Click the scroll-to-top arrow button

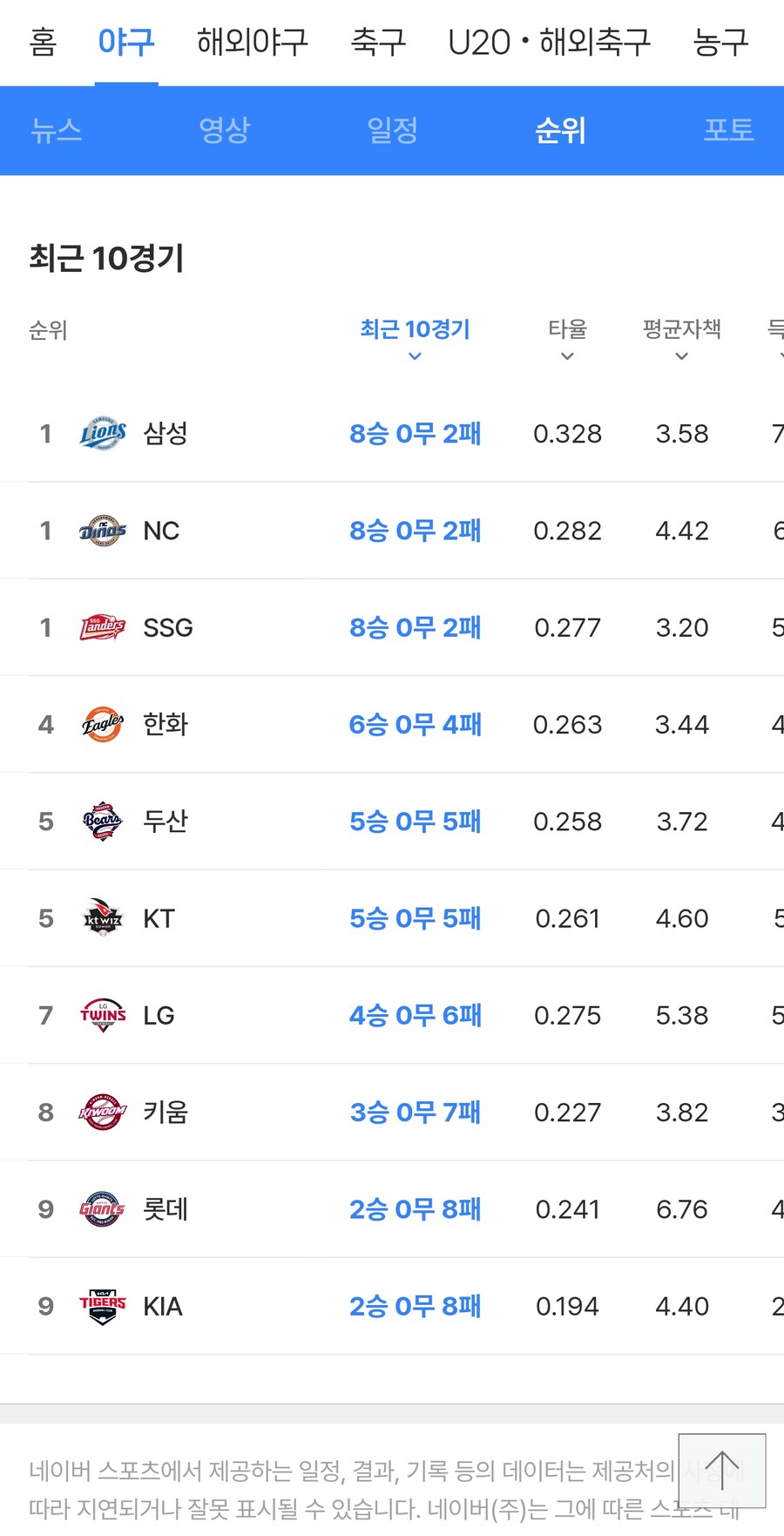pyautogui.click(x=721, y=1470)
